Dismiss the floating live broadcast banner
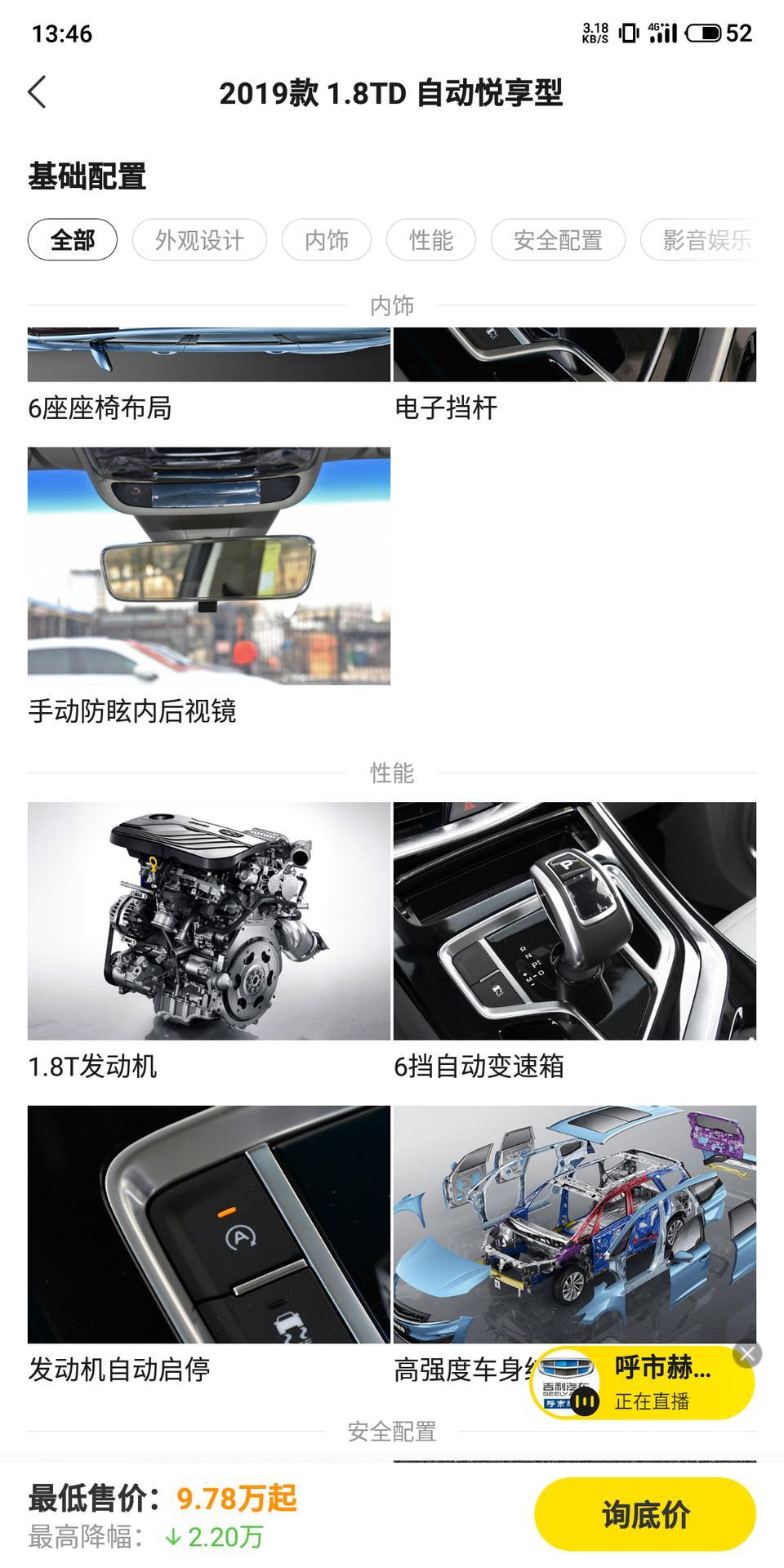Viewport: 784px width, 1568px height. [747, 1354]
